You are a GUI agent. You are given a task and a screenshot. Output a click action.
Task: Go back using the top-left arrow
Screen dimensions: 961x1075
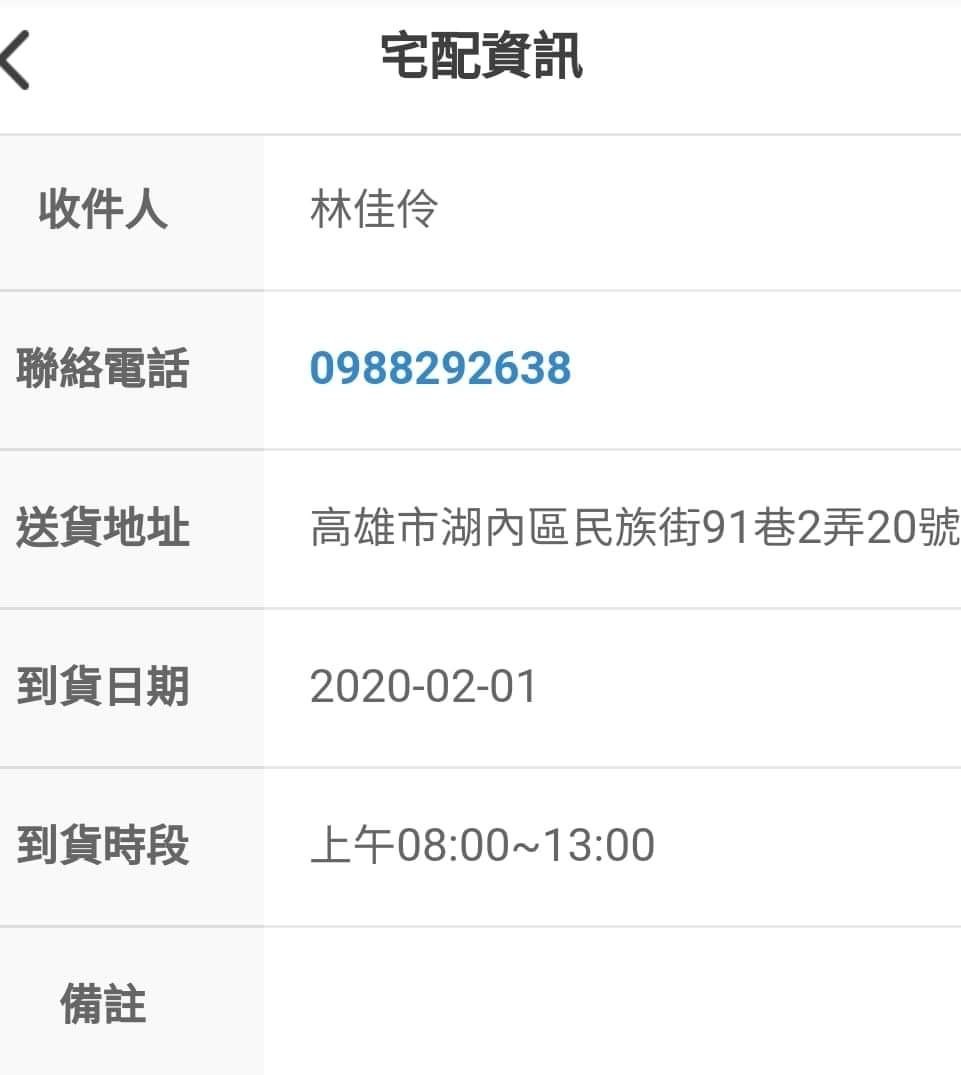tap(15, 60)
